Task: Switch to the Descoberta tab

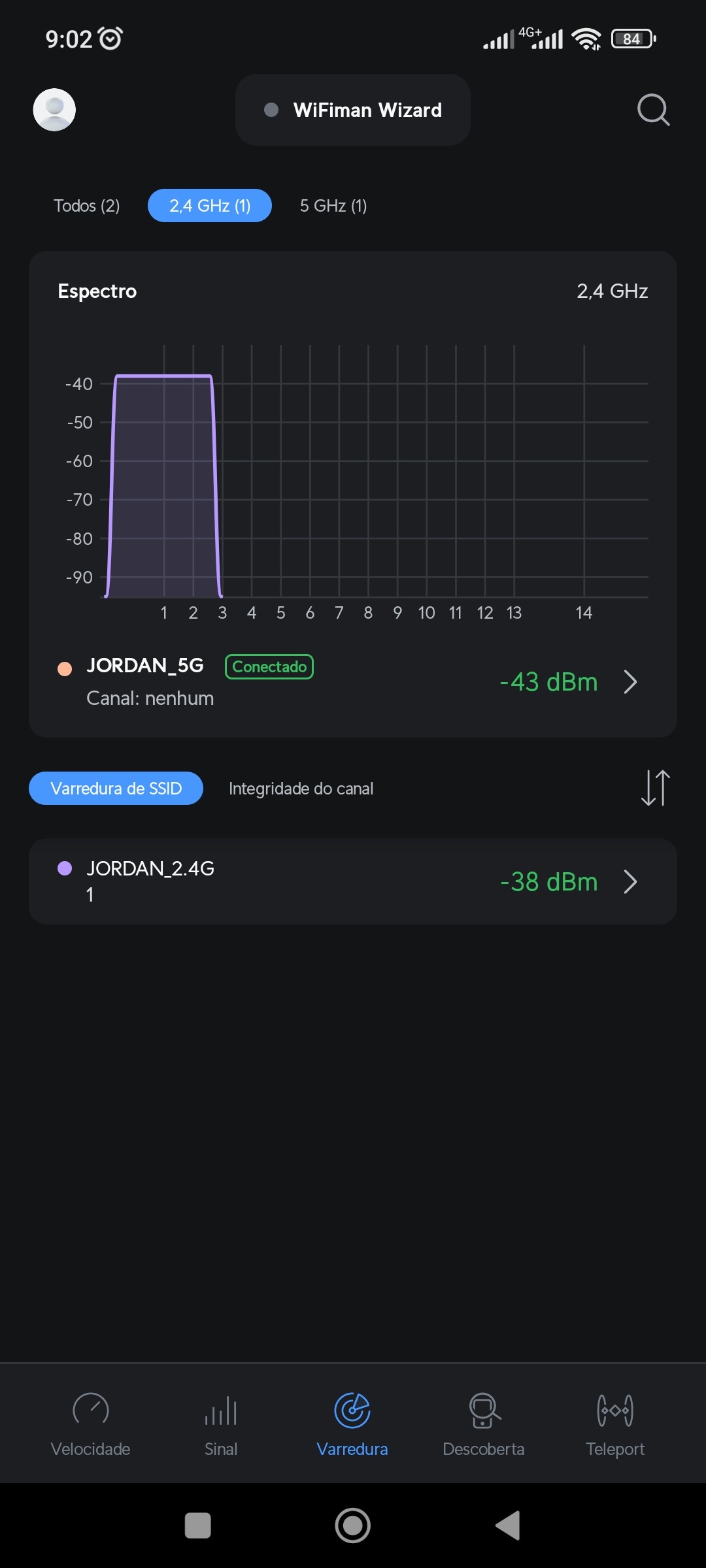Action: pyautogui.click(x=484, y=1424)
